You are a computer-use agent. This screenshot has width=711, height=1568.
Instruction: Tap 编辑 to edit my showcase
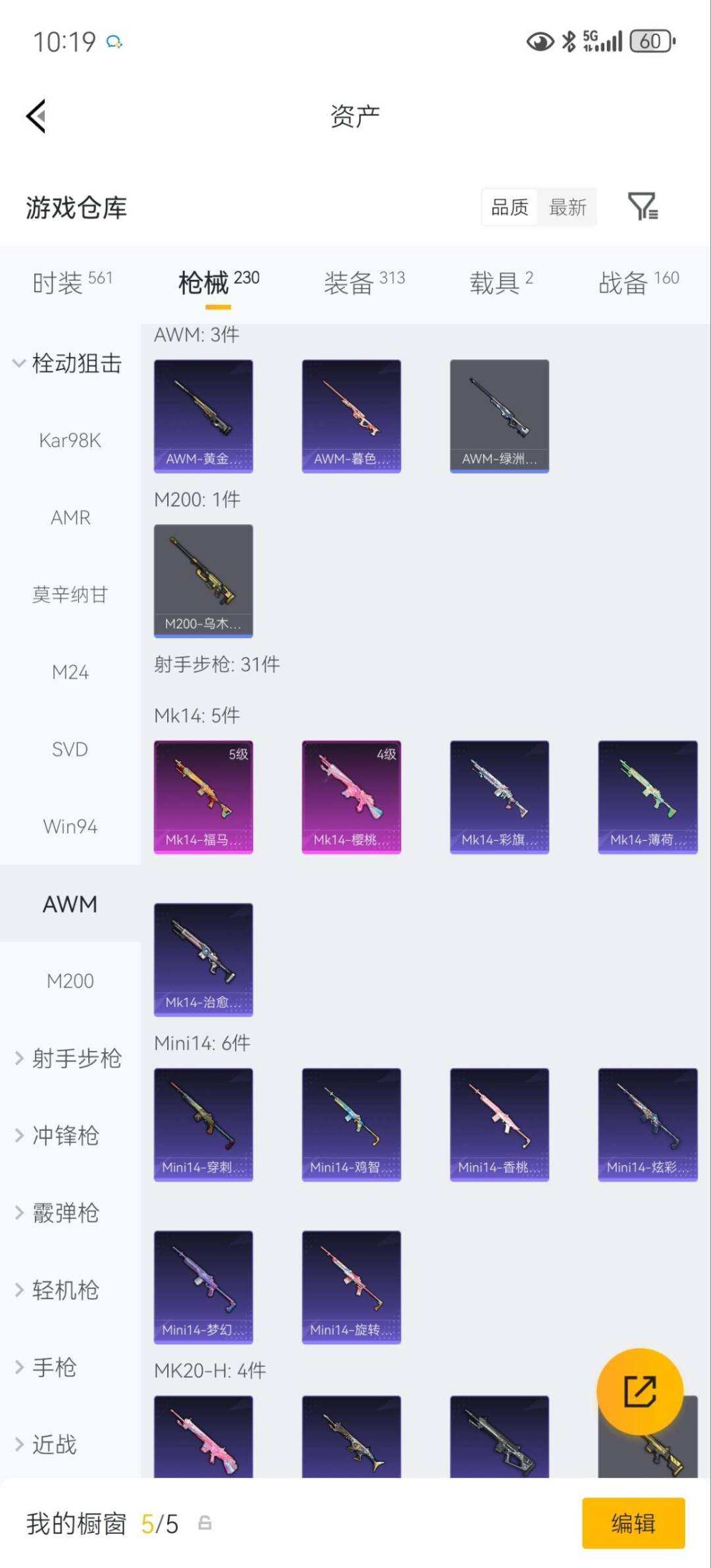tap(633, 1523)
